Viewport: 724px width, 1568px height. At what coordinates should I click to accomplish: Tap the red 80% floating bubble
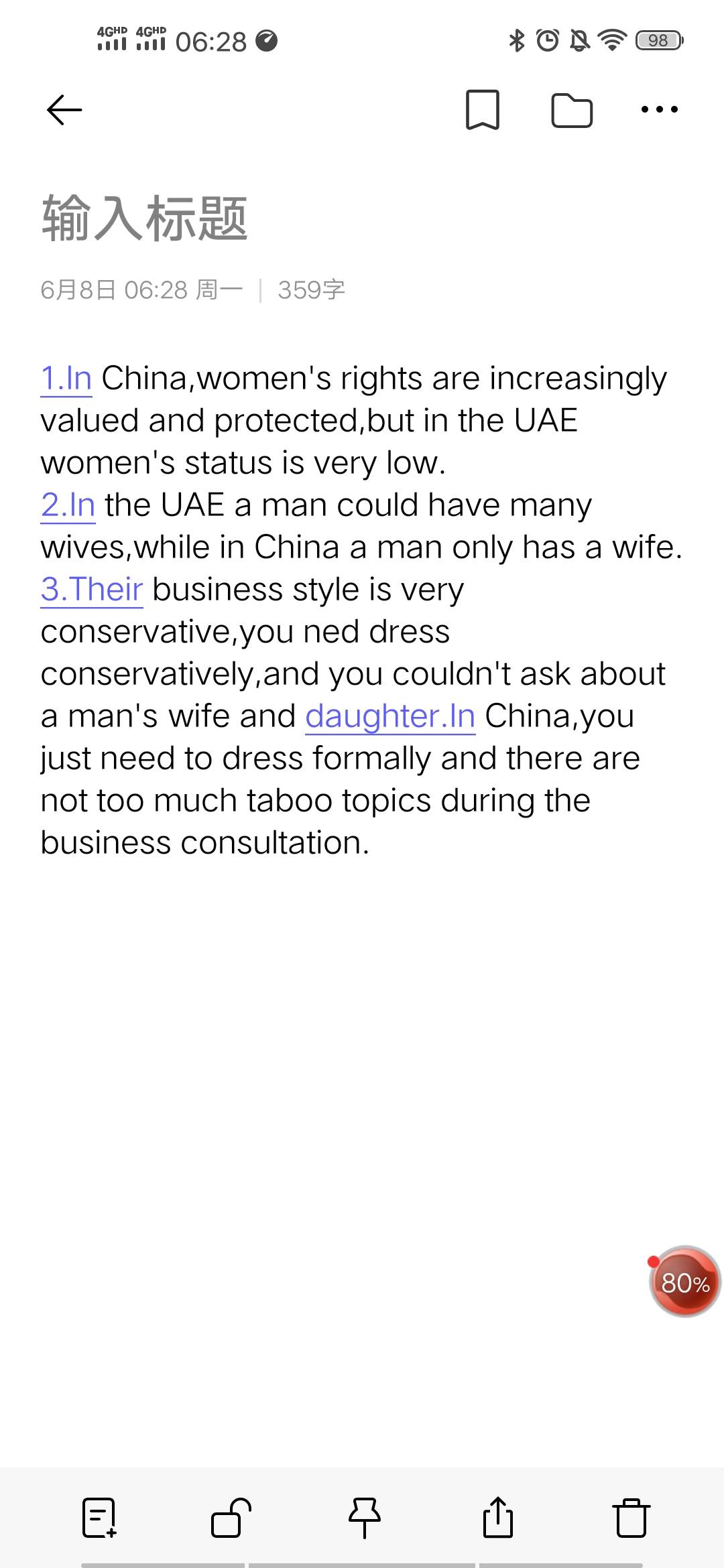[684, 1282]
